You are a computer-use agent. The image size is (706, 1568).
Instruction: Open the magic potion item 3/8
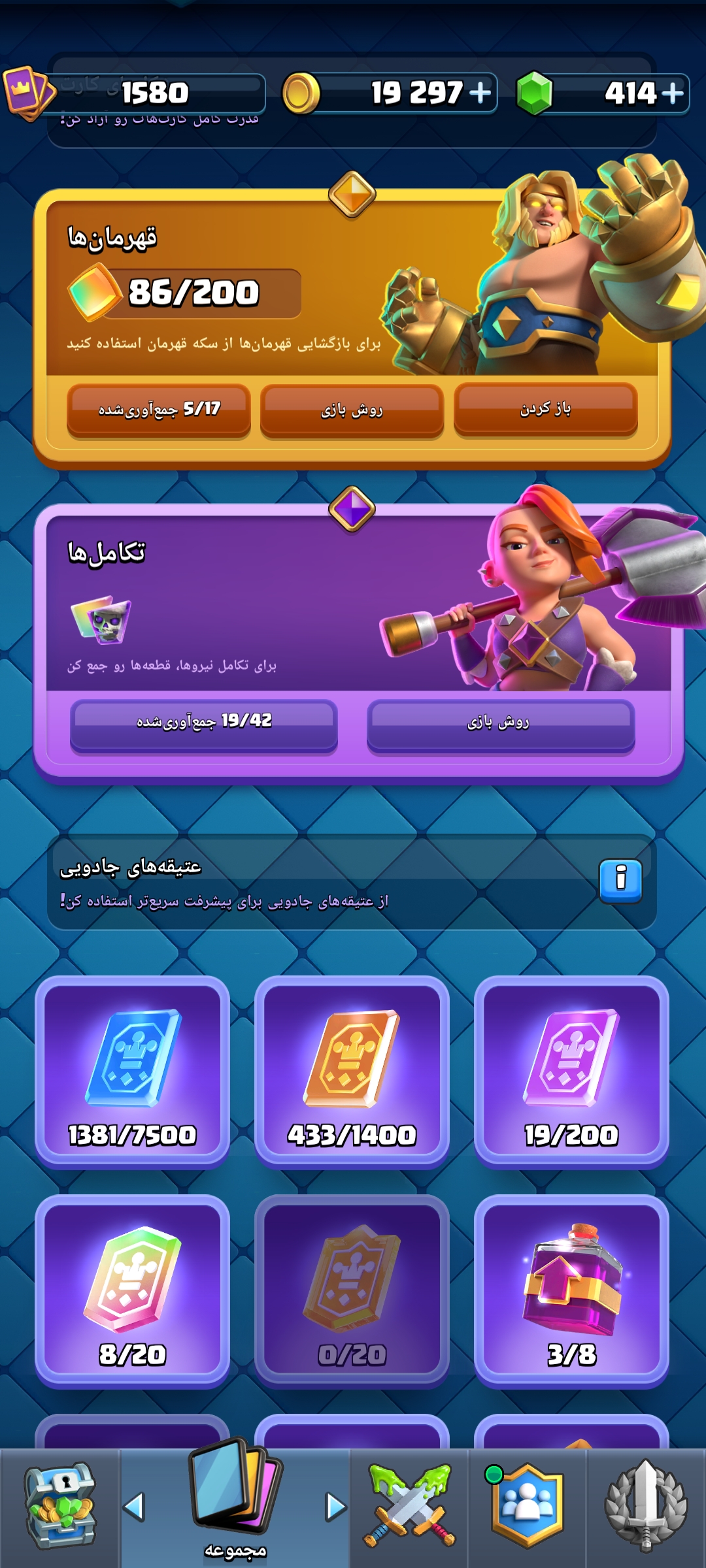[571, 1290]
